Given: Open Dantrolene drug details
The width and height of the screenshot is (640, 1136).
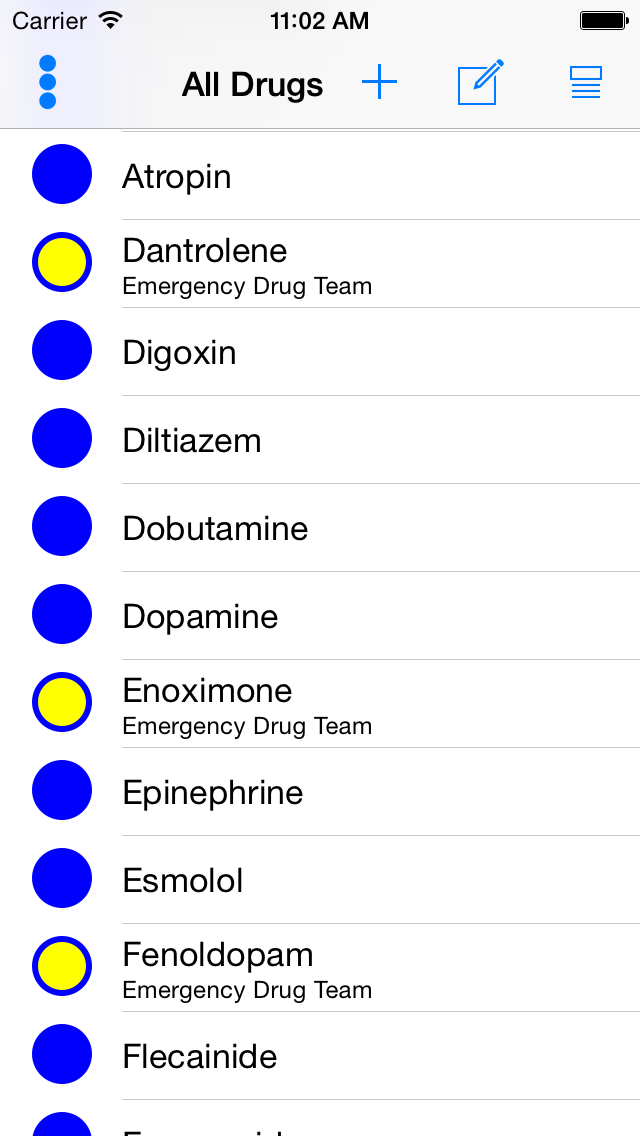Looking at the screenshot, I should coord(320,264).
